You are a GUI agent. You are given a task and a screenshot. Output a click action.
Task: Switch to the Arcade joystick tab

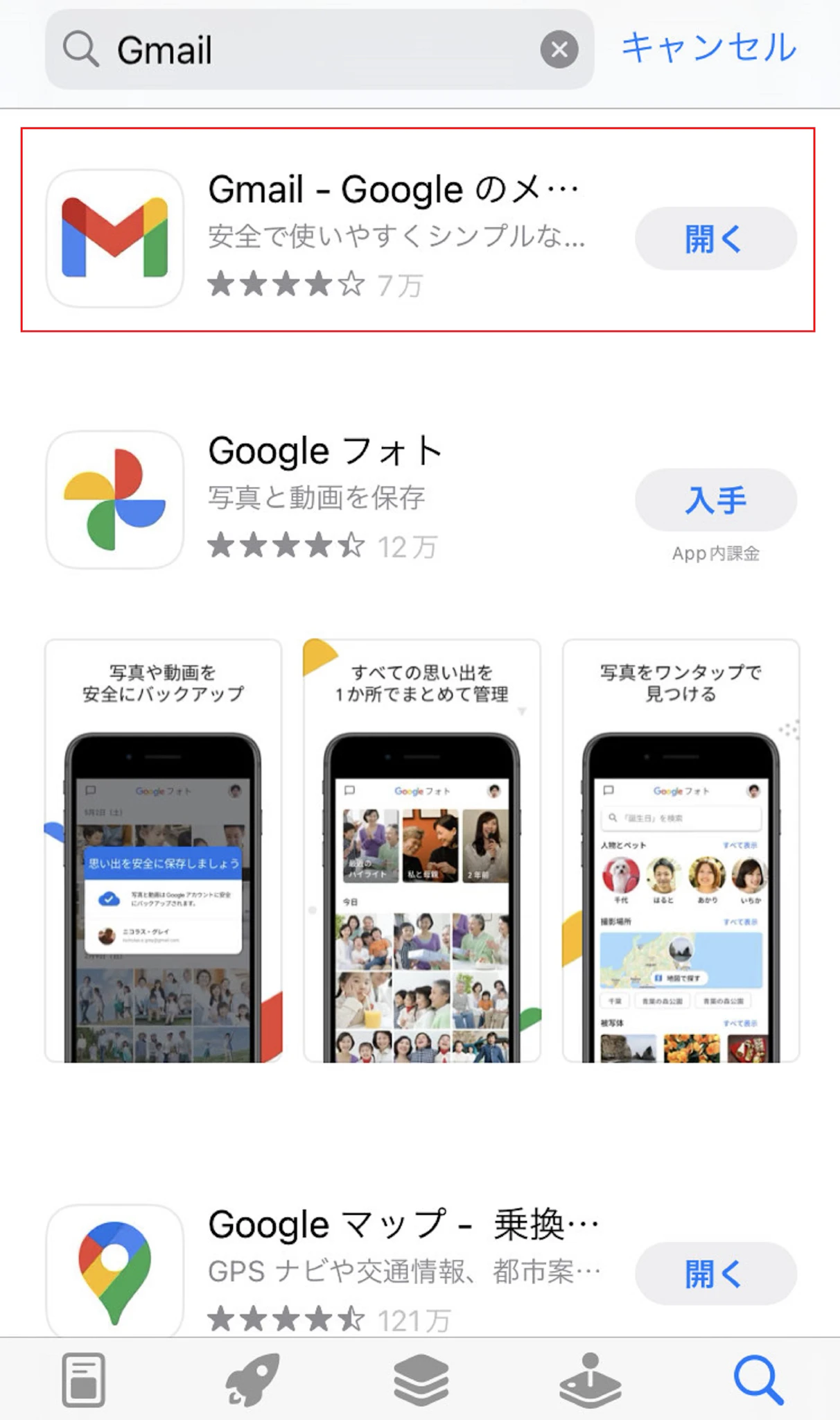click(x=590, y=1380)
